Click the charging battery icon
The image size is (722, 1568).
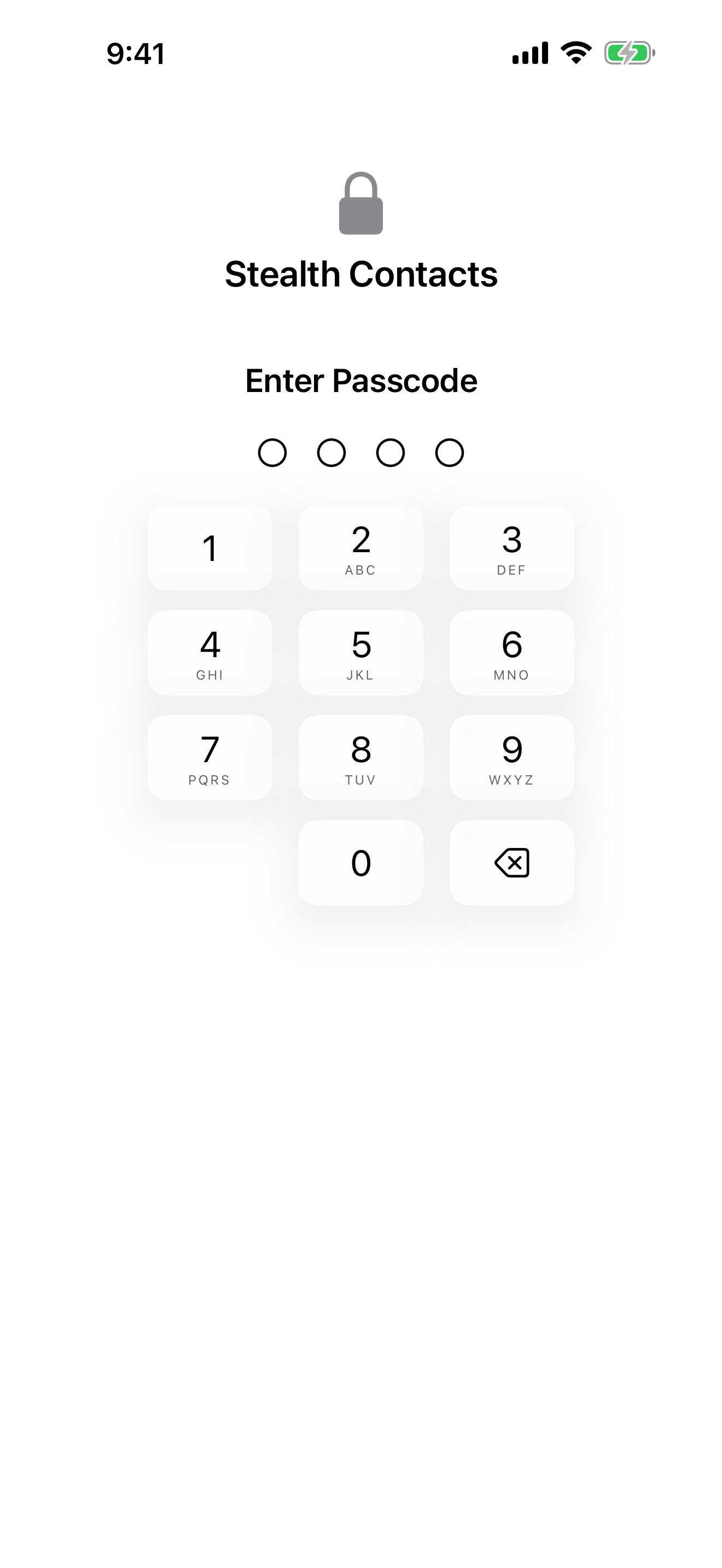click(x=628, y=53)
